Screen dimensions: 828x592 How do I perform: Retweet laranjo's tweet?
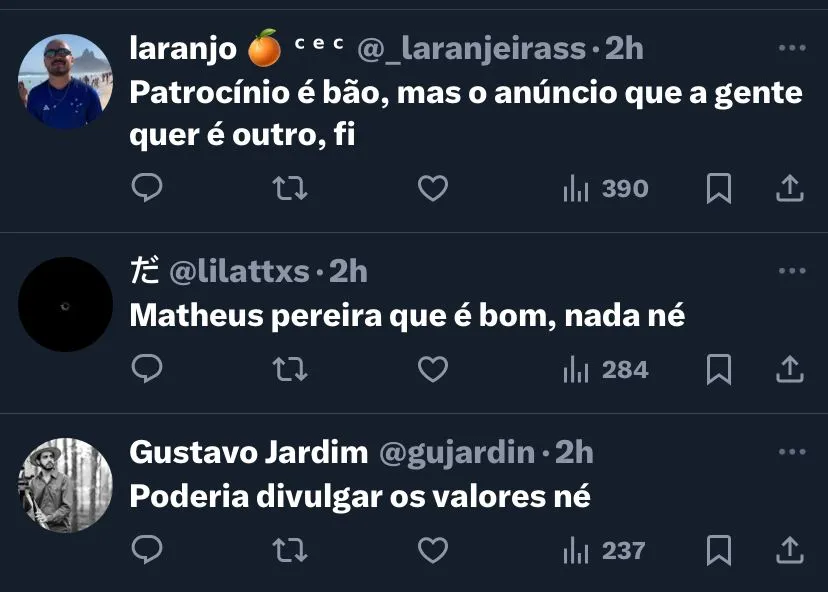[x=290, y=188]
